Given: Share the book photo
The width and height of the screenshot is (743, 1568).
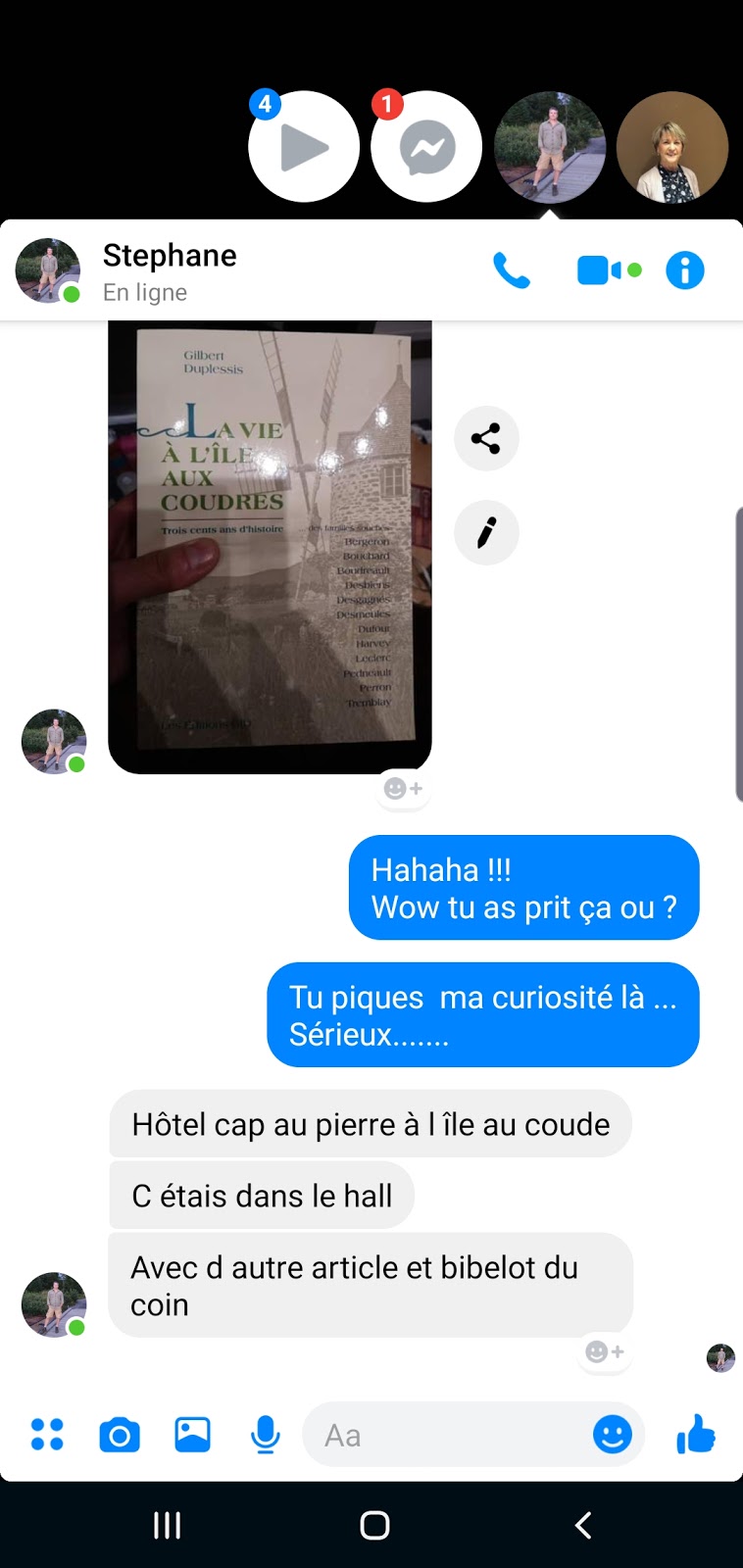Looking at the screenshot, I should (x=486, y=438).
